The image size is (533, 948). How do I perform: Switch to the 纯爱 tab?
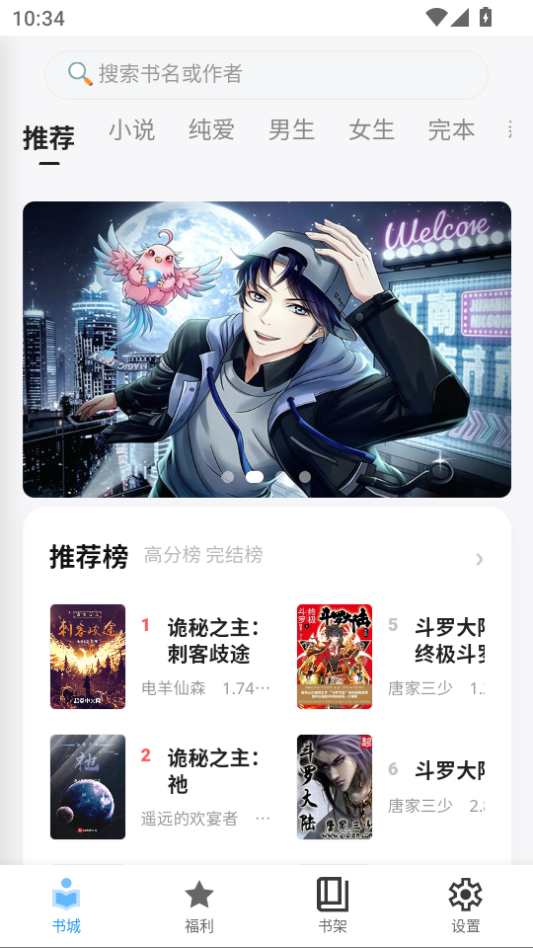(212, 130)
